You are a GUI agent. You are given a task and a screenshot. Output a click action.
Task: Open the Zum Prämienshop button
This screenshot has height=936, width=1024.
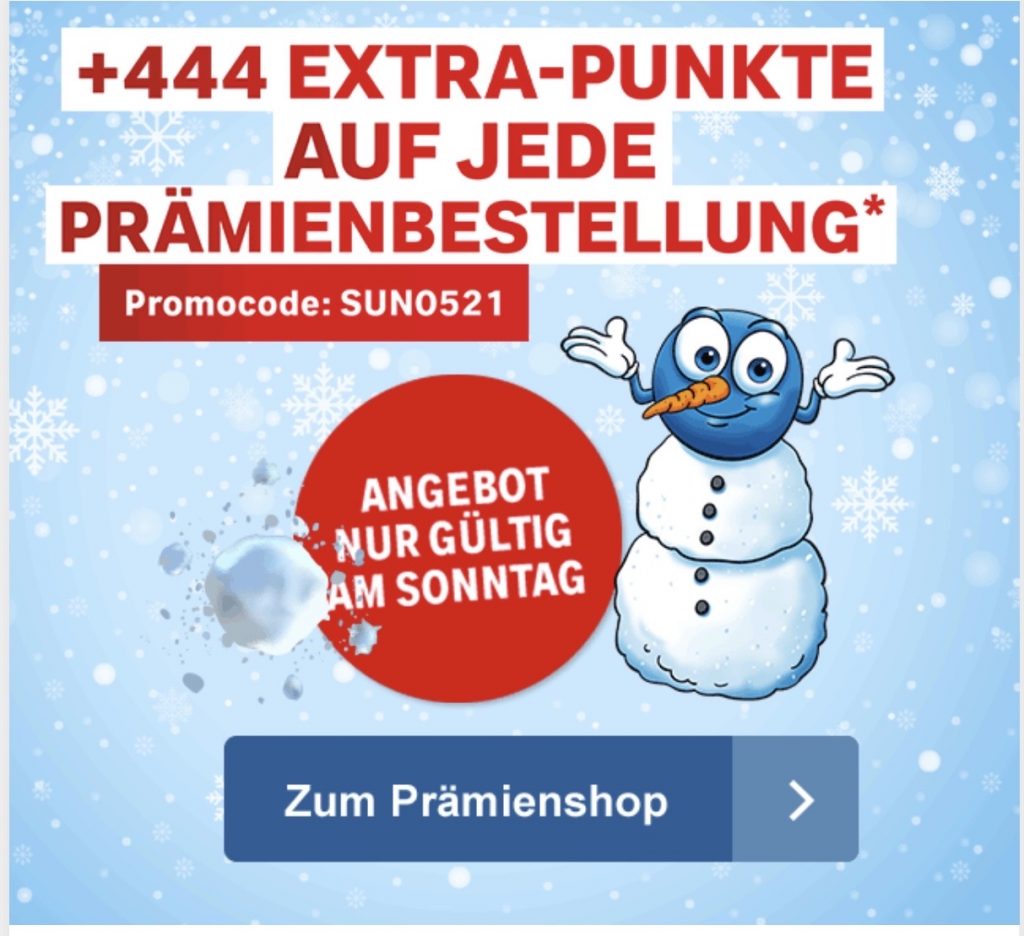coord(540,799)
